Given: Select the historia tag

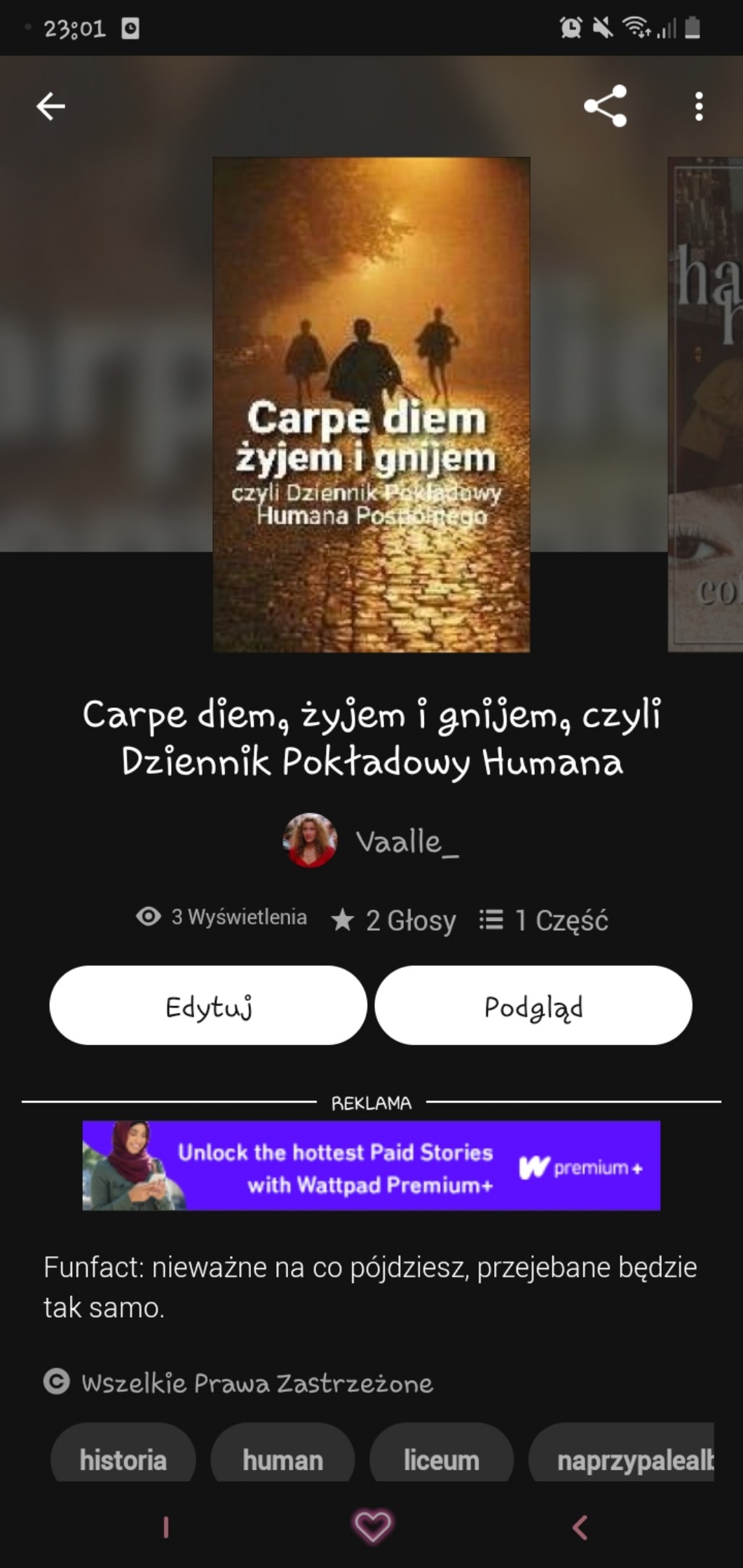Looking at the screenshot, I should pos(123,1459).
